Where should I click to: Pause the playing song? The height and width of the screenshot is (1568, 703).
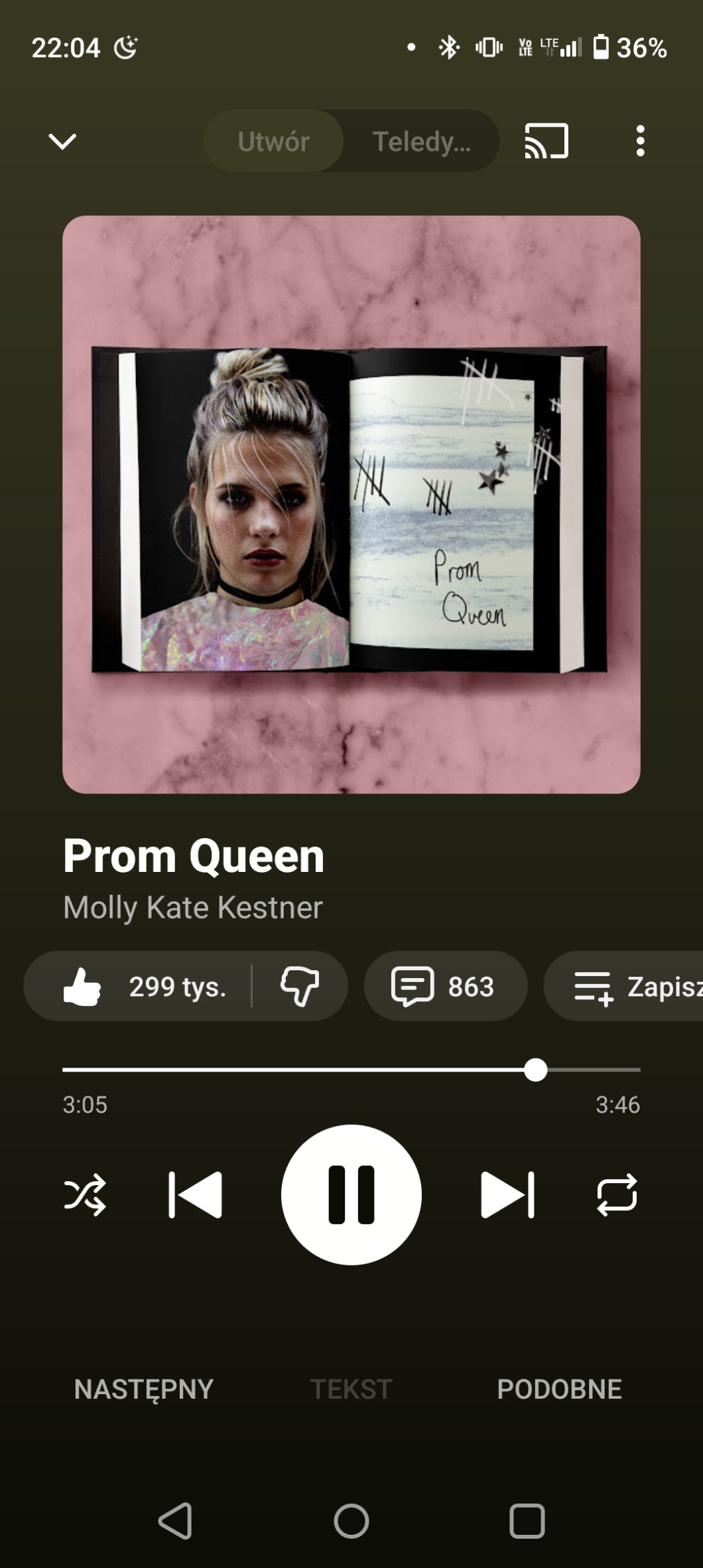point(351,1195)
